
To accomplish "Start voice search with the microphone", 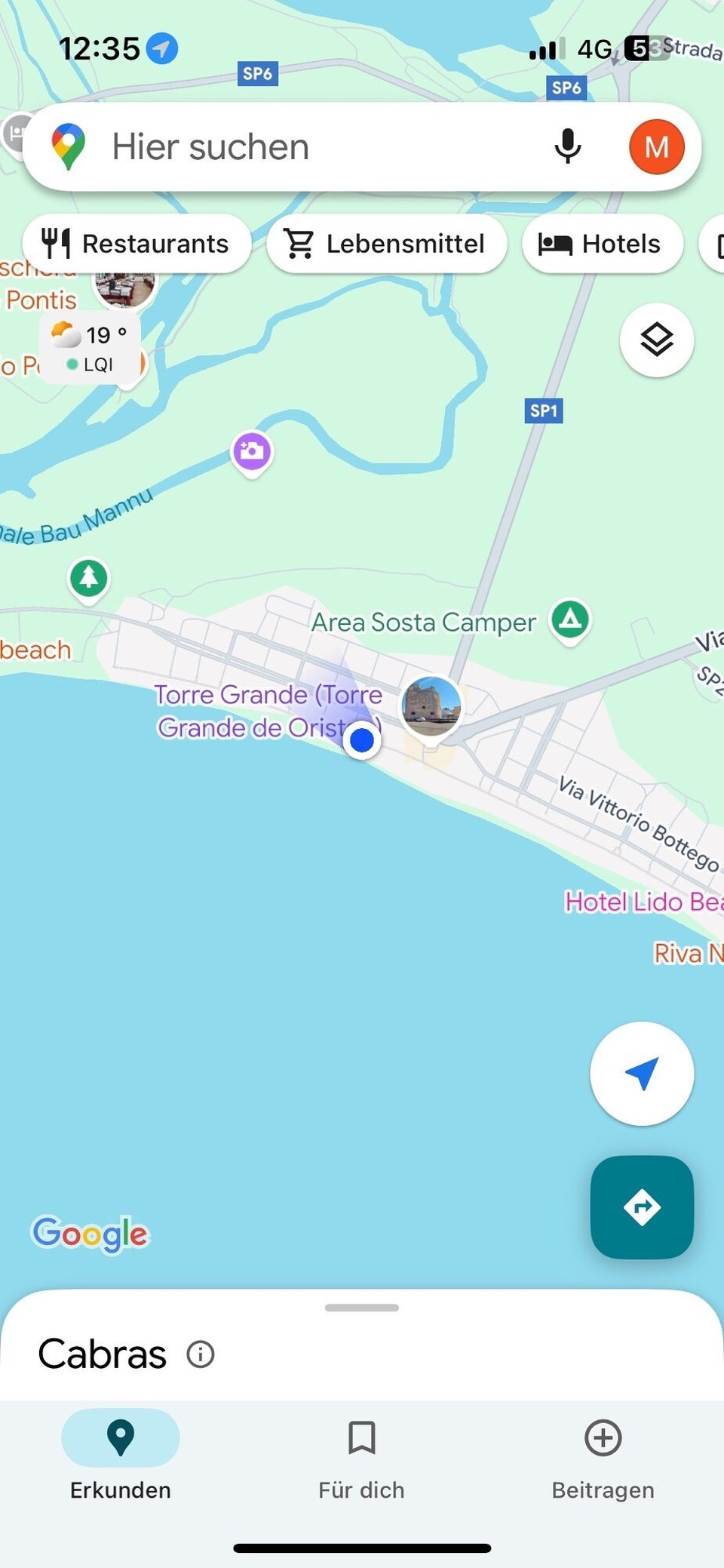I will coord(567,146).
